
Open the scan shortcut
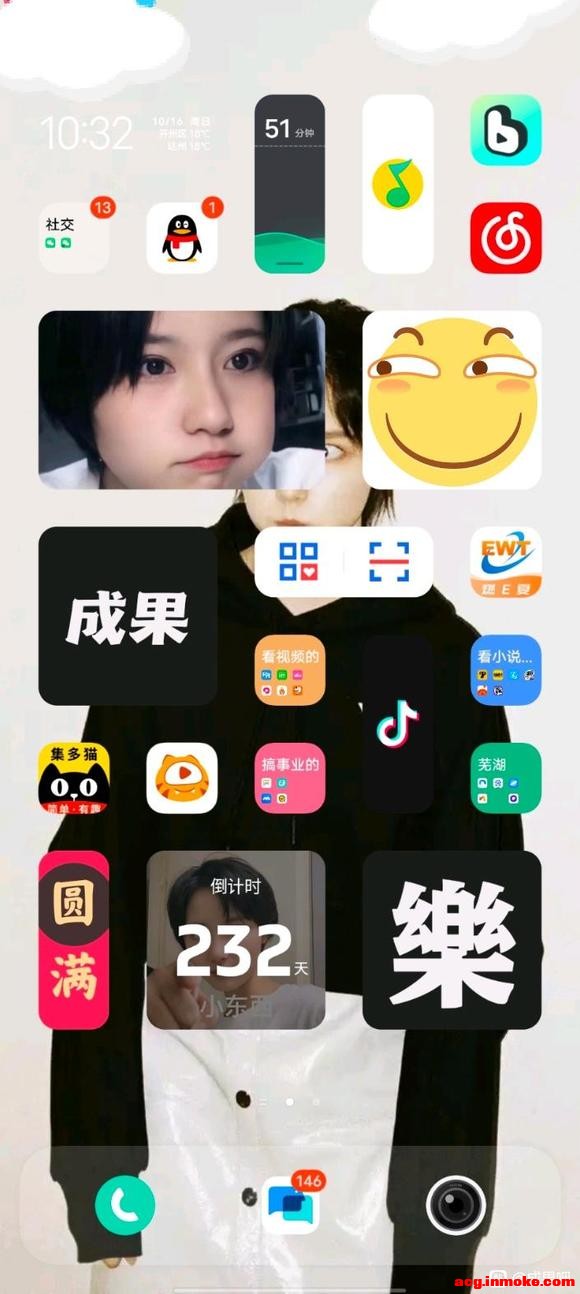click(x=389, y=562)
